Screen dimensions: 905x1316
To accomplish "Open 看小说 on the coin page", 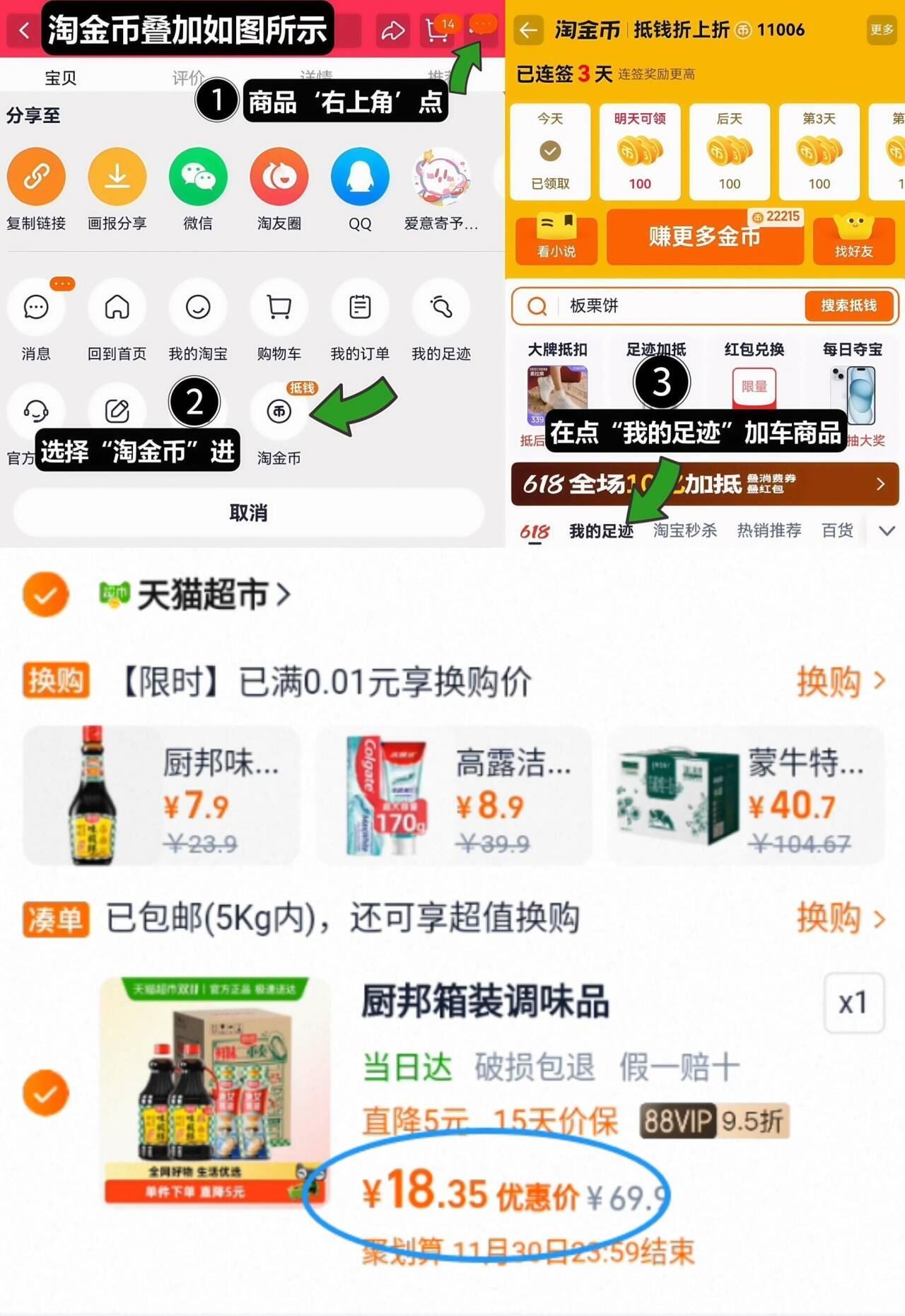I will [x=556, y=240].
